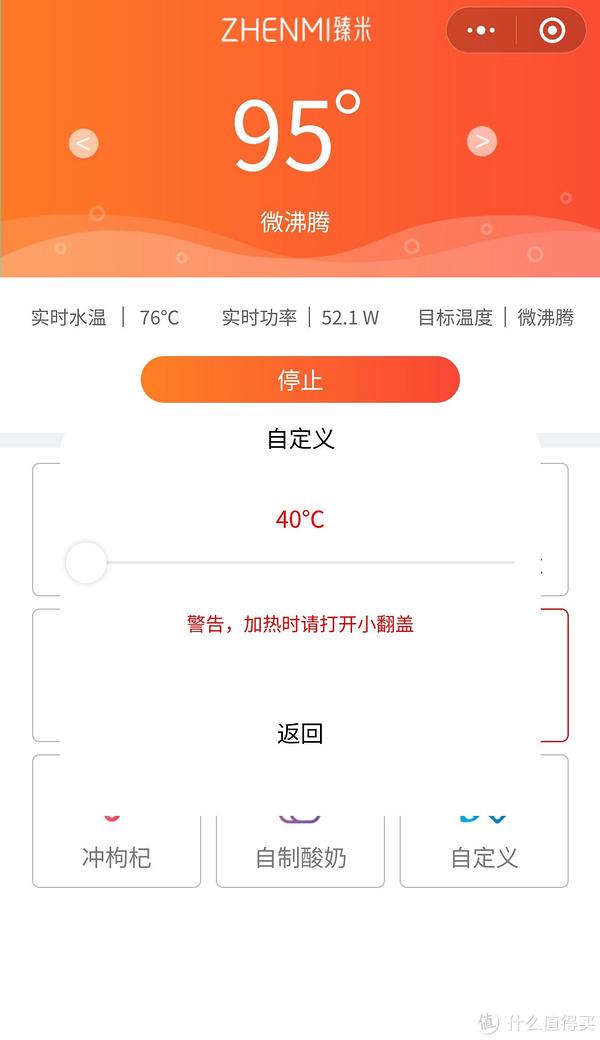Tap the 停止 button to stop heating
The image size is (600, 1040).
point(300,380)
